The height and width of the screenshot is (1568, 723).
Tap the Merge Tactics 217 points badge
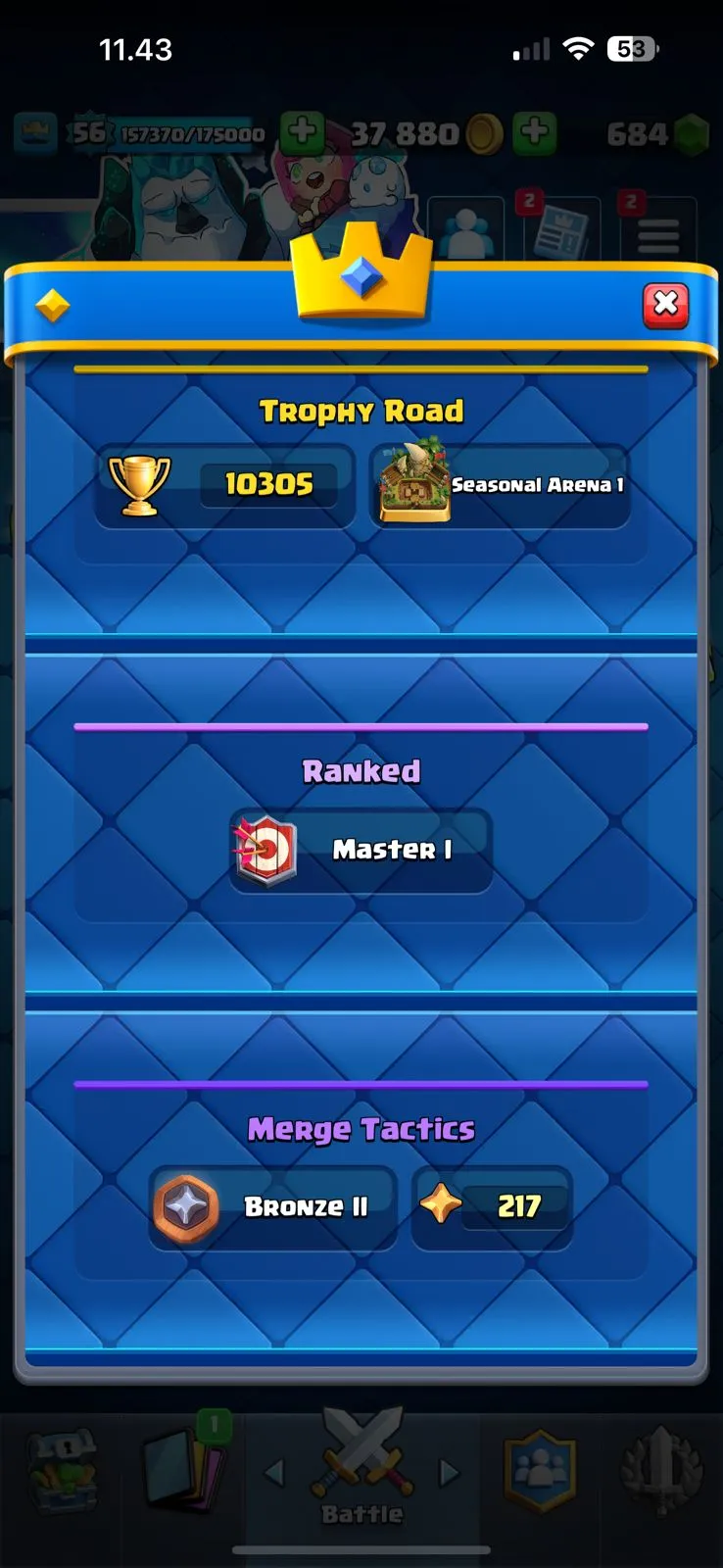(x=492, y=1206)
